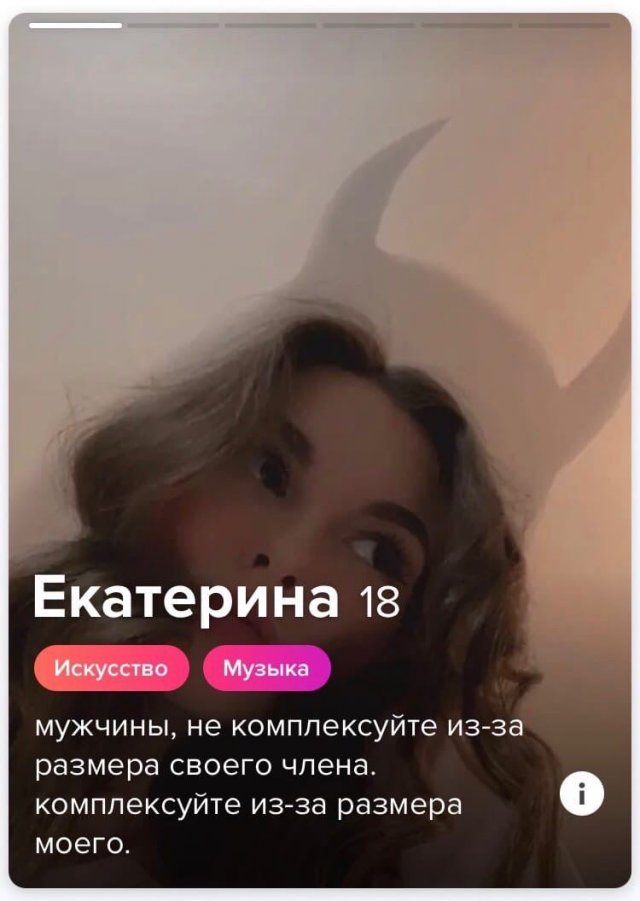Open Екатерина's profile info icon
Screen dimensions: 640x901
[x=581, y=794]
